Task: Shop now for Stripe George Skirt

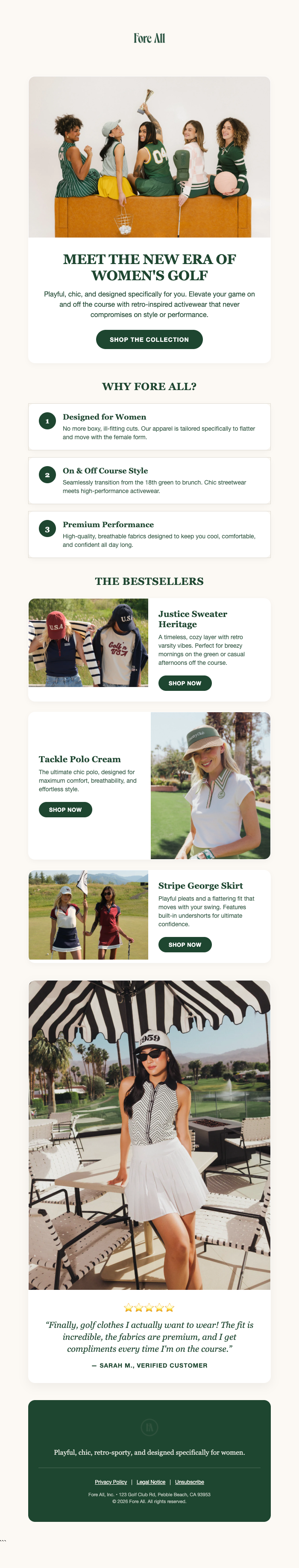Action: tap(185, 945)
